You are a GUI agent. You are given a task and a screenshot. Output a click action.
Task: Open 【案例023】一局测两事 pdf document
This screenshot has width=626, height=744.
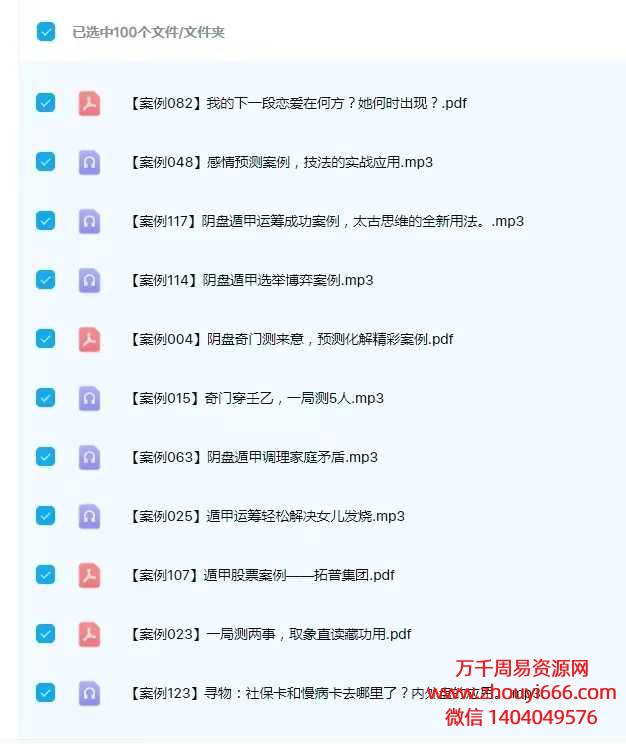[270, 634]
